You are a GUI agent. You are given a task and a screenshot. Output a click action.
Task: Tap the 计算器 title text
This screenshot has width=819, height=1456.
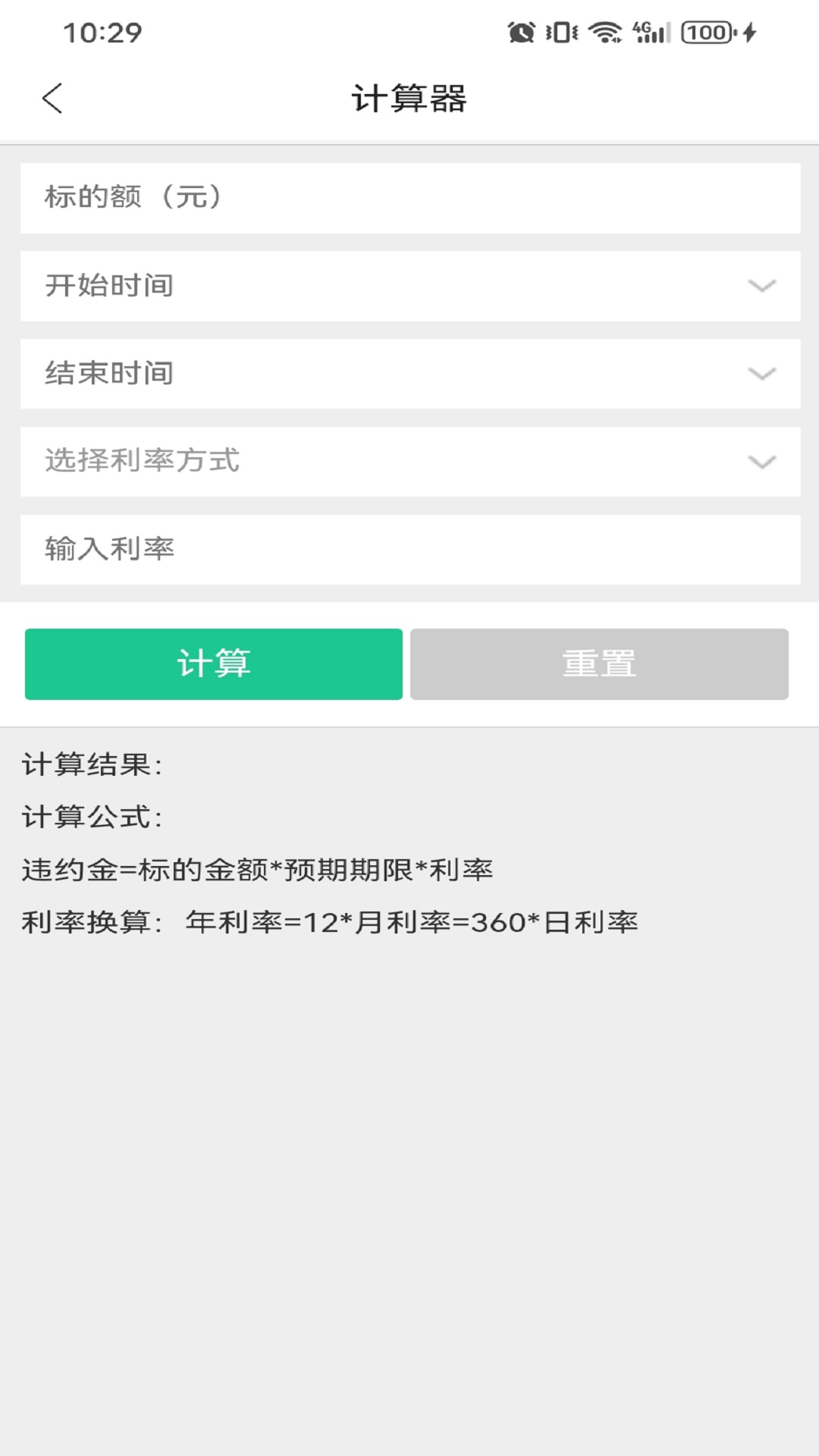(x=409, y=96)
